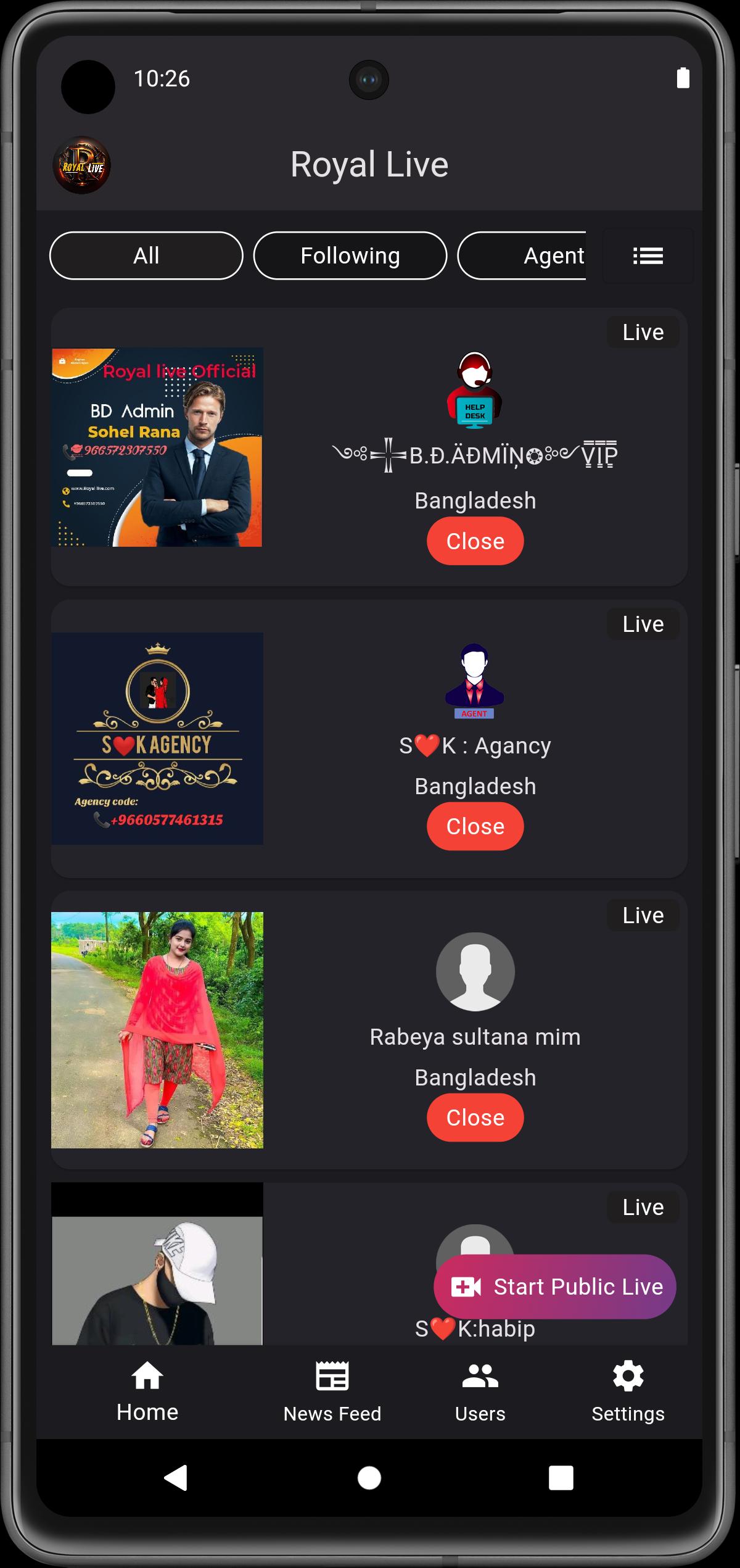Image resolution: width=740 pixels, height=1568 pixels.
Task: Go to the Home tab
Action: [147, 1393]
